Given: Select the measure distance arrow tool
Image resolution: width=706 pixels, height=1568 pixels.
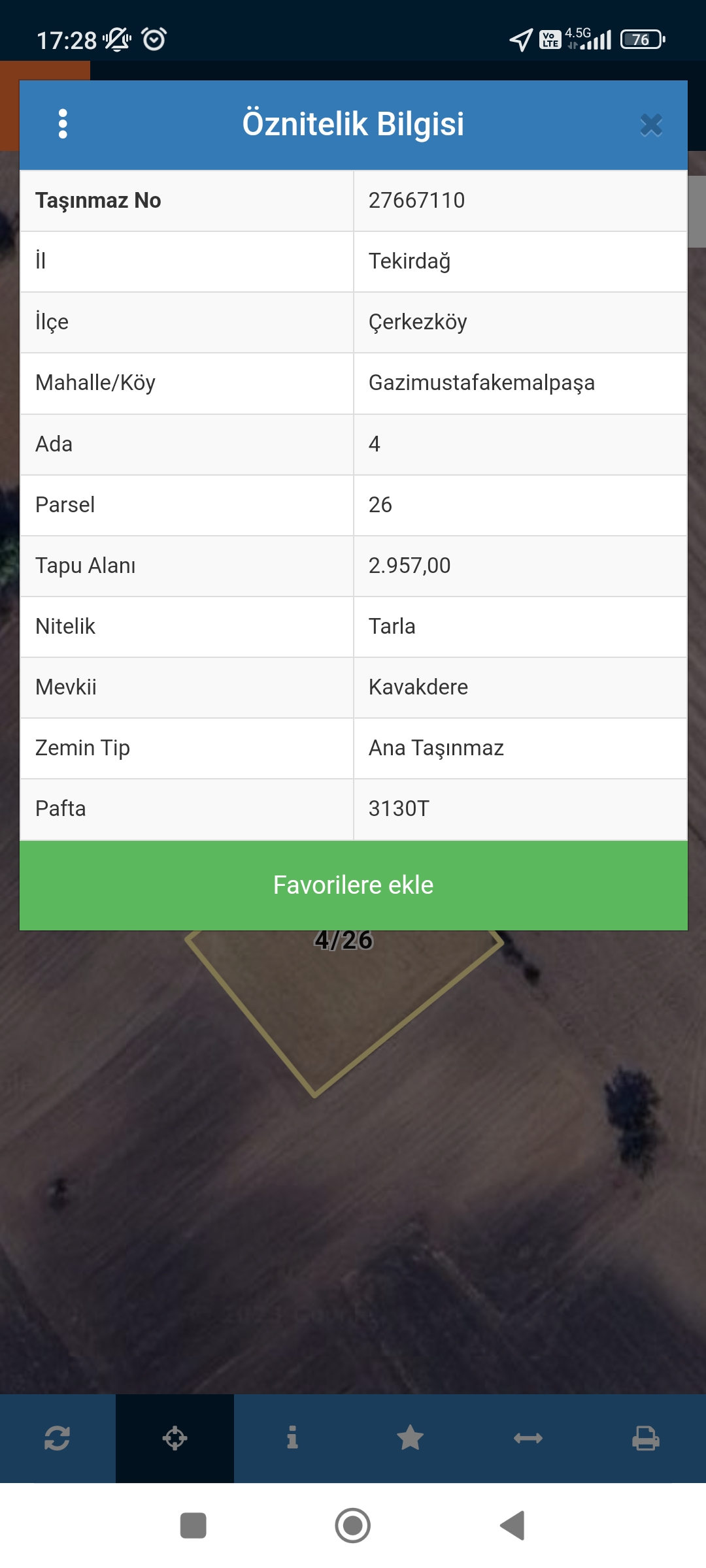Looking at the screenshot, I should tap(528, 1438).
